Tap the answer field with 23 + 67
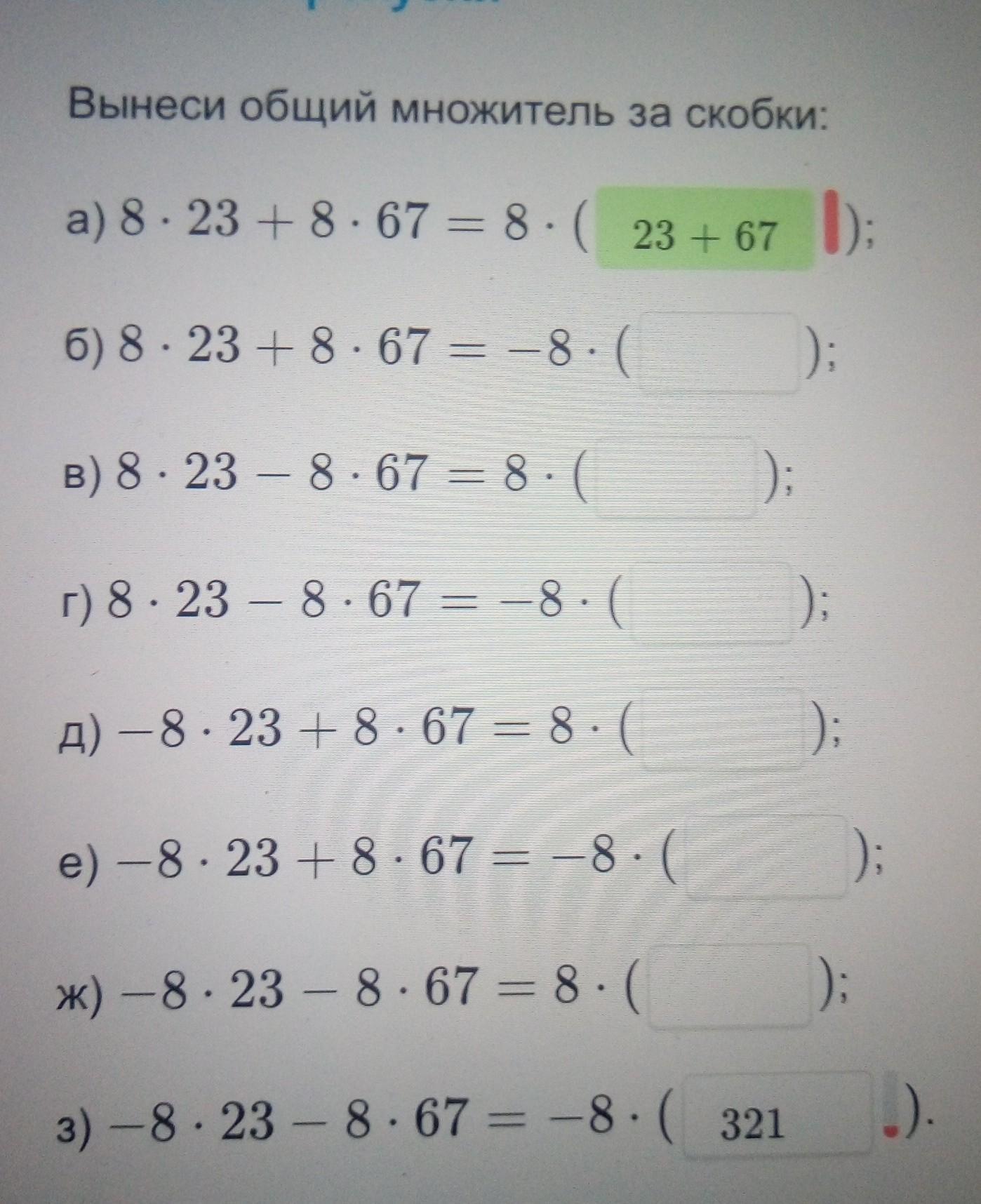This screenshot has height=1204, width=981. pyautogui.click(x=705, y=231)
